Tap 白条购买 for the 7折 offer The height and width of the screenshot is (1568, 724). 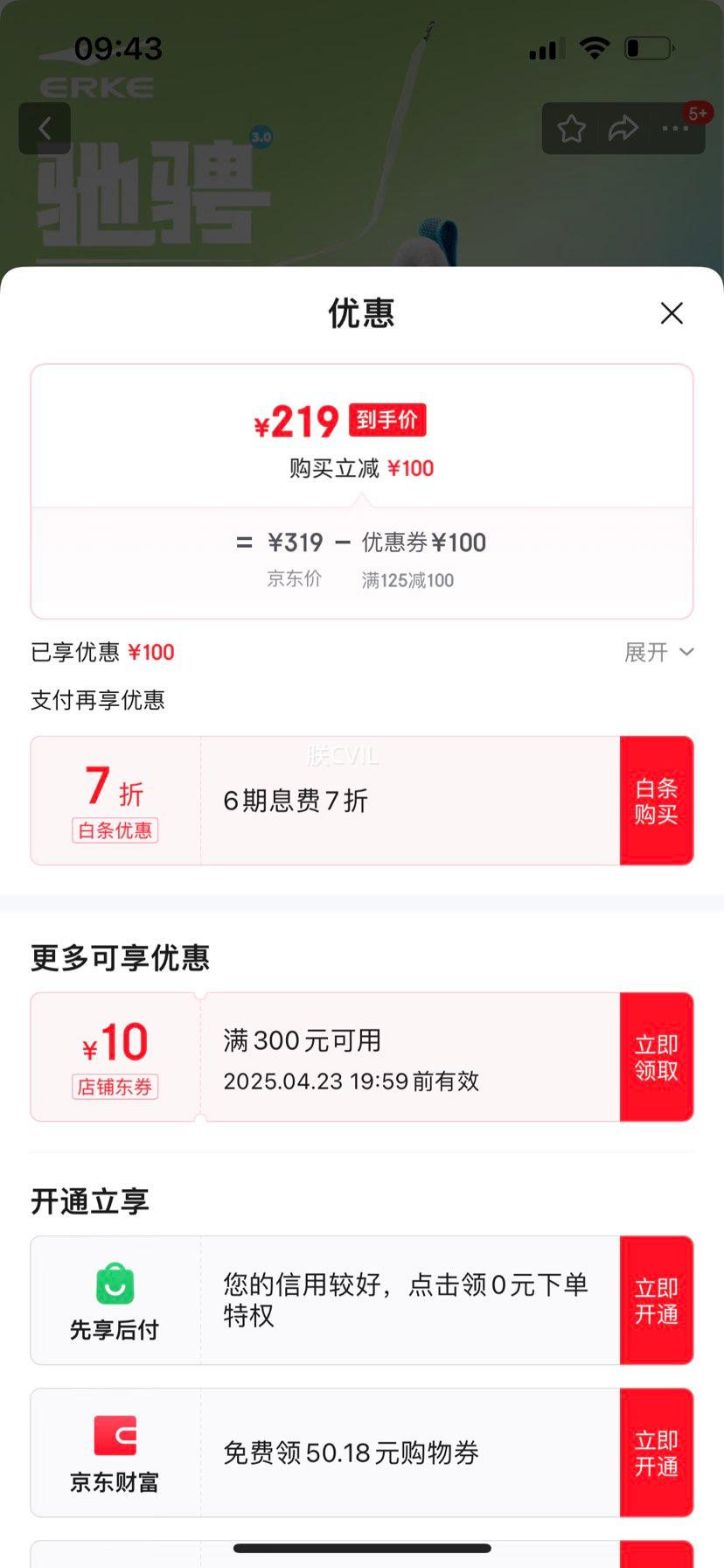[656, 801]
